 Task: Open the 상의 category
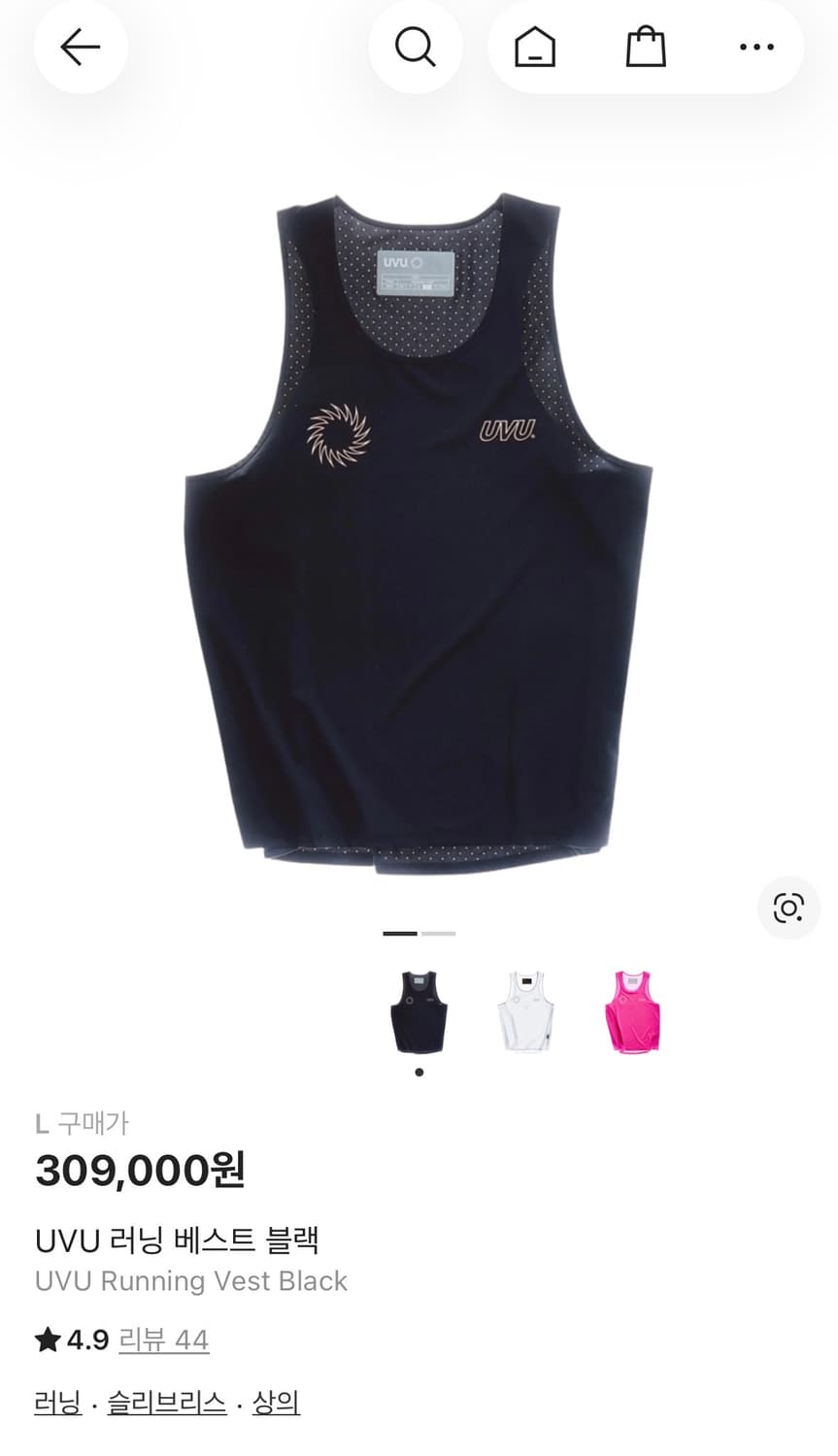[x=276, y=1403]
